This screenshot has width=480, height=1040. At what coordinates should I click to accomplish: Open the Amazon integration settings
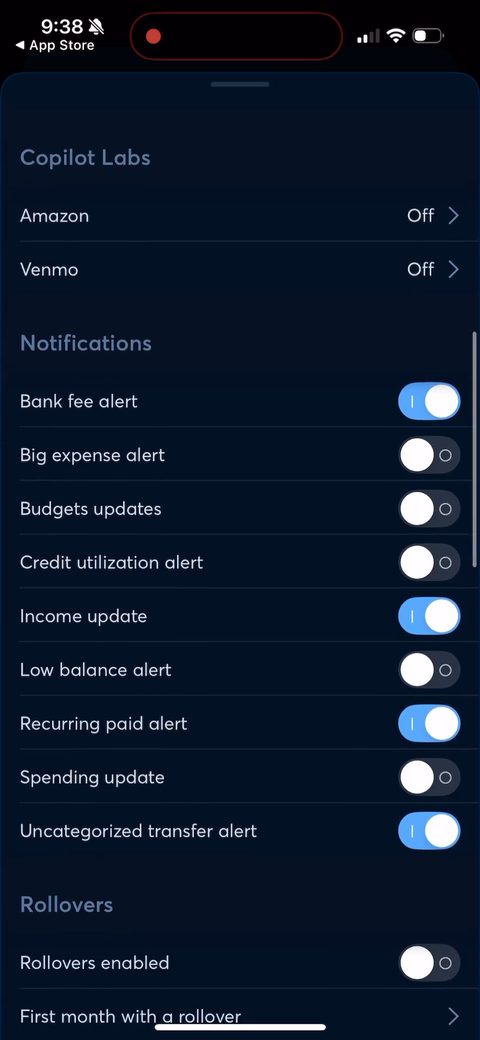pos(240,216)
